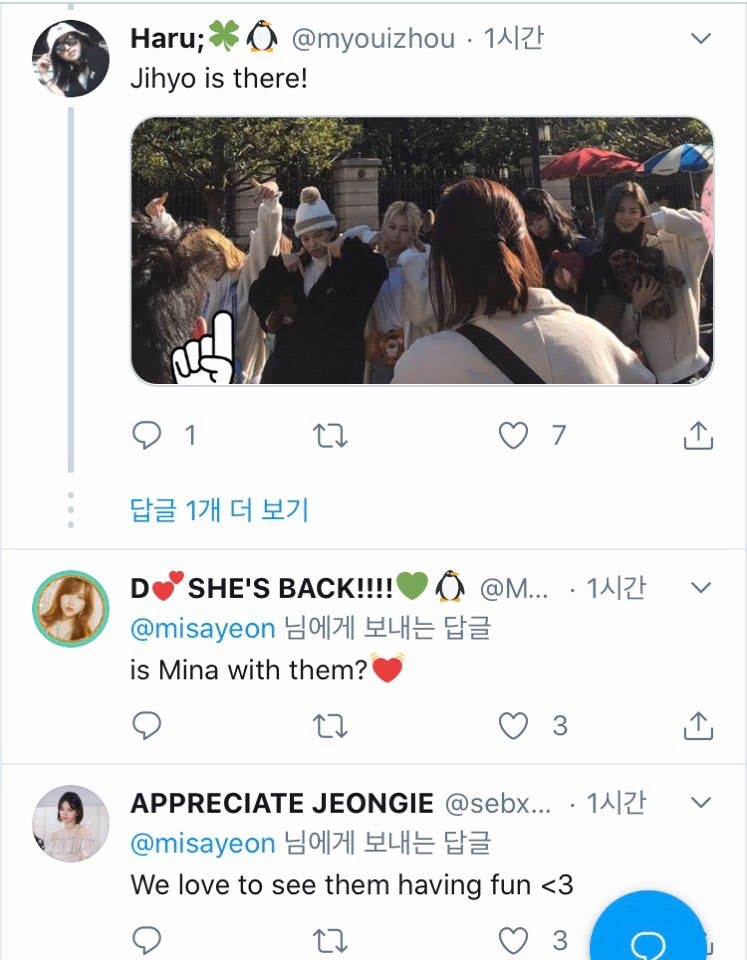The height and width of the screenshot is (960, 747).
Task: Reply to the "is Mina with them?" tweet
Action: pos(148,725)
